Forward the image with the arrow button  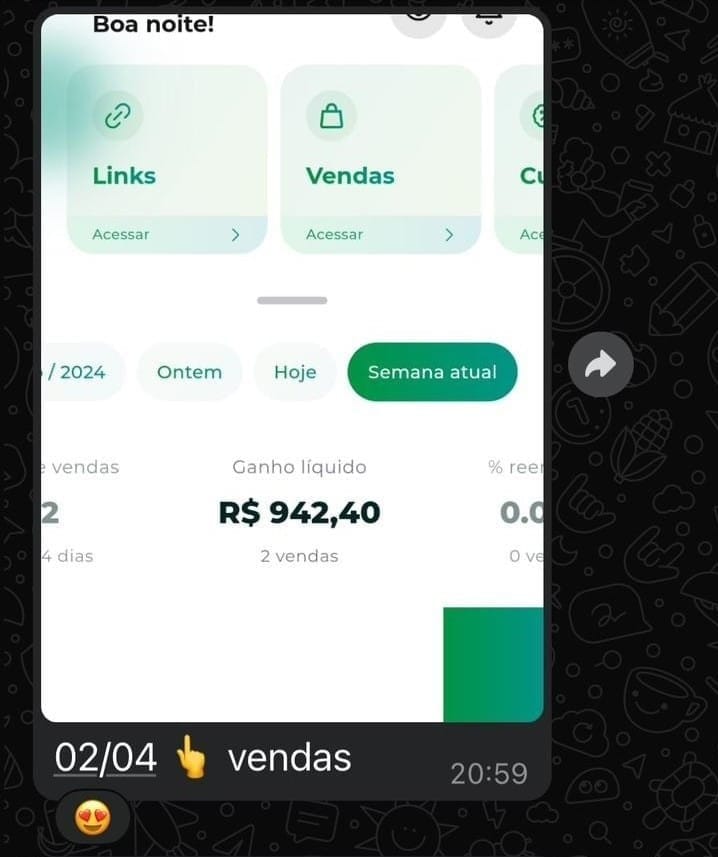click(600, 365)
